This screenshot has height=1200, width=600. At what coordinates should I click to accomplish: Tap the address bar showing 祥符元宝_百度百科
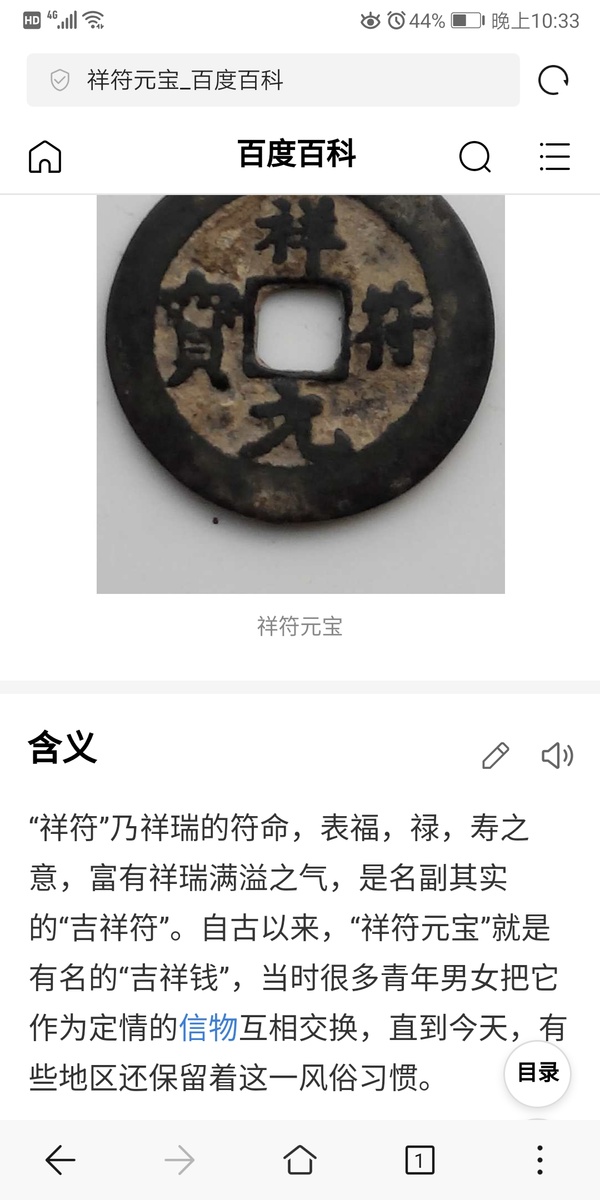click(x=273, y=80)
